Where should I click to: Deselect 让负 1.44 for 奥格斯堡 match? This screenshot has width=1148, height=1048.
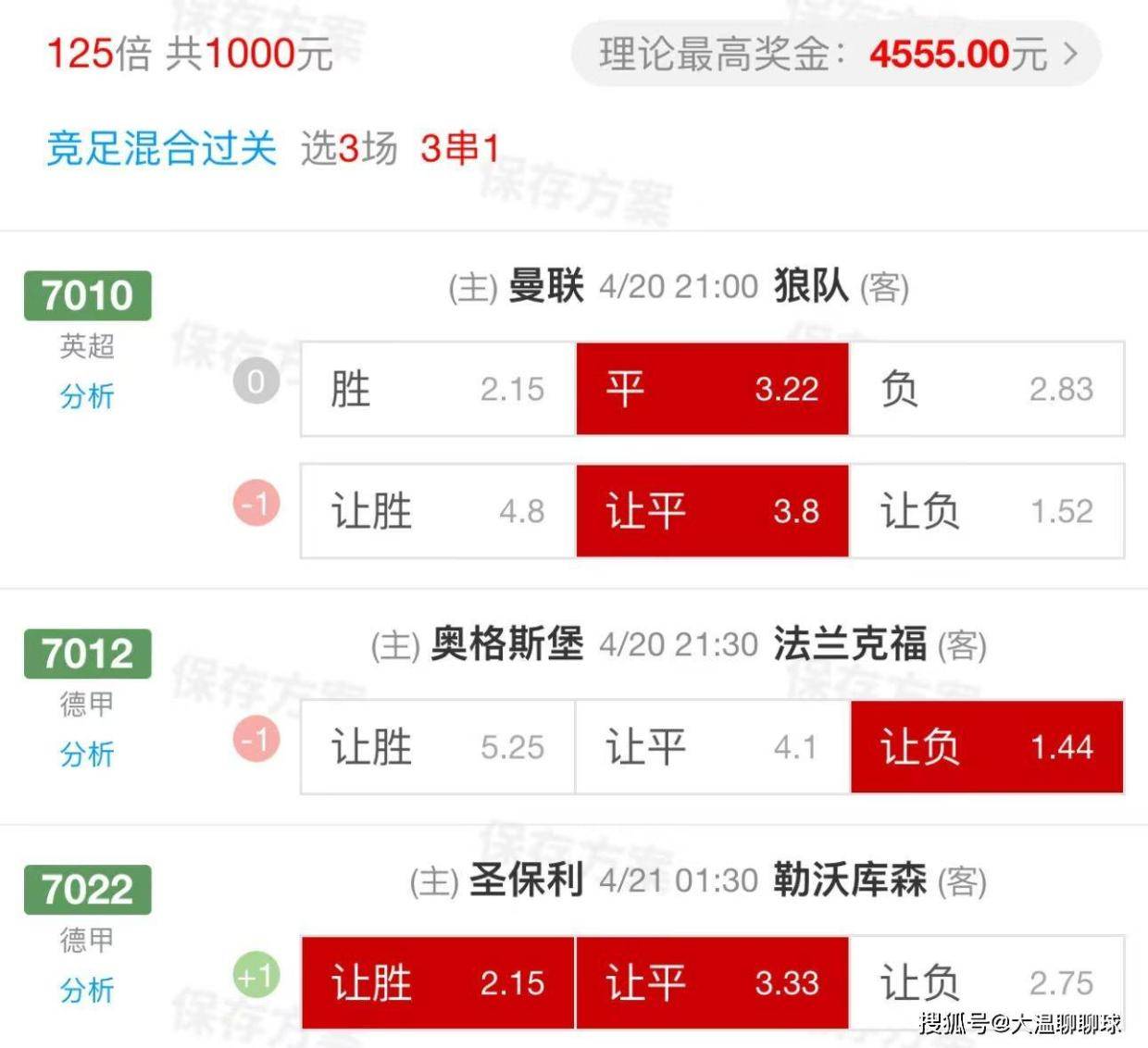[x=986, y=746]
